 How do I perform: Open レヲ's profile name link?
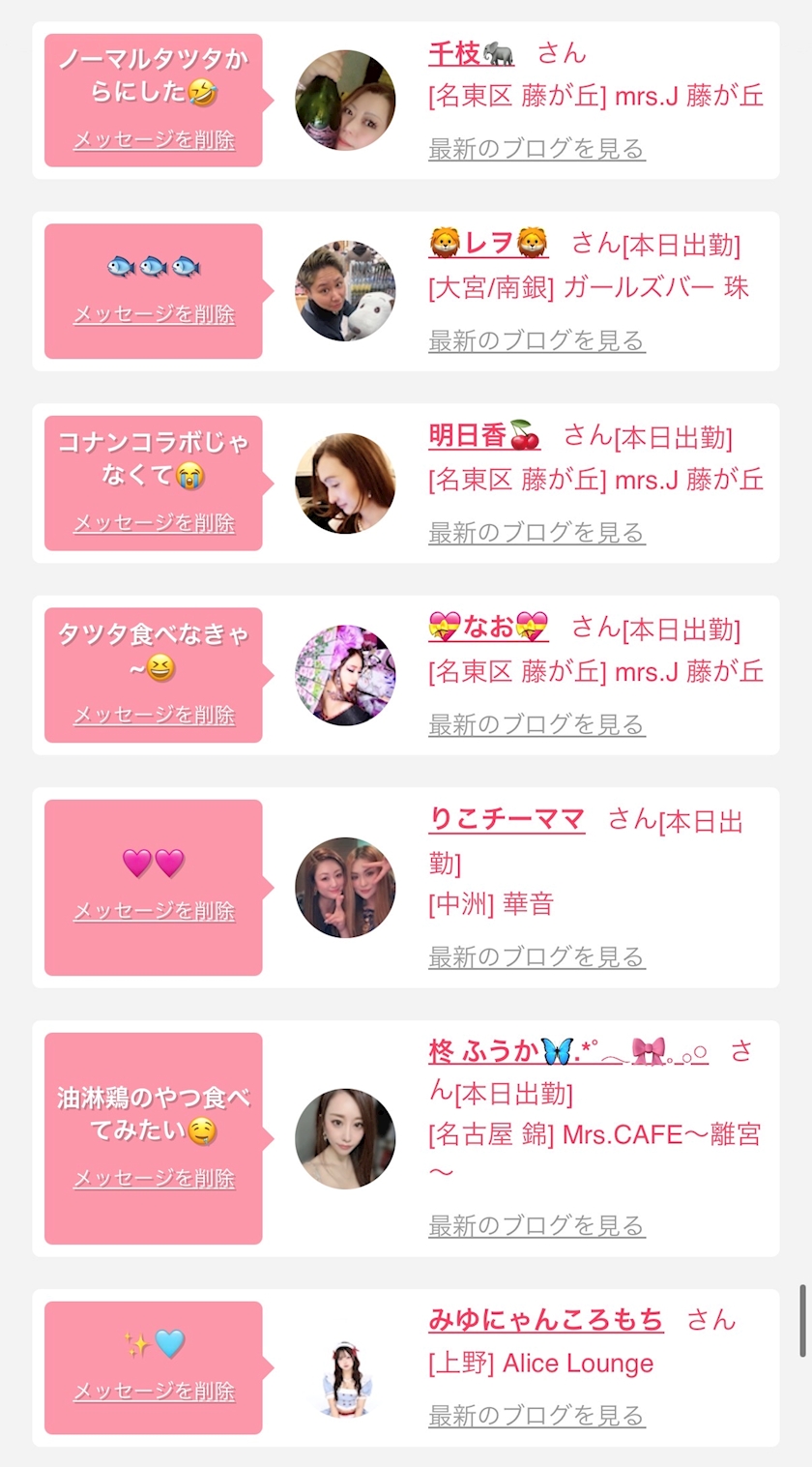[488, 244]
